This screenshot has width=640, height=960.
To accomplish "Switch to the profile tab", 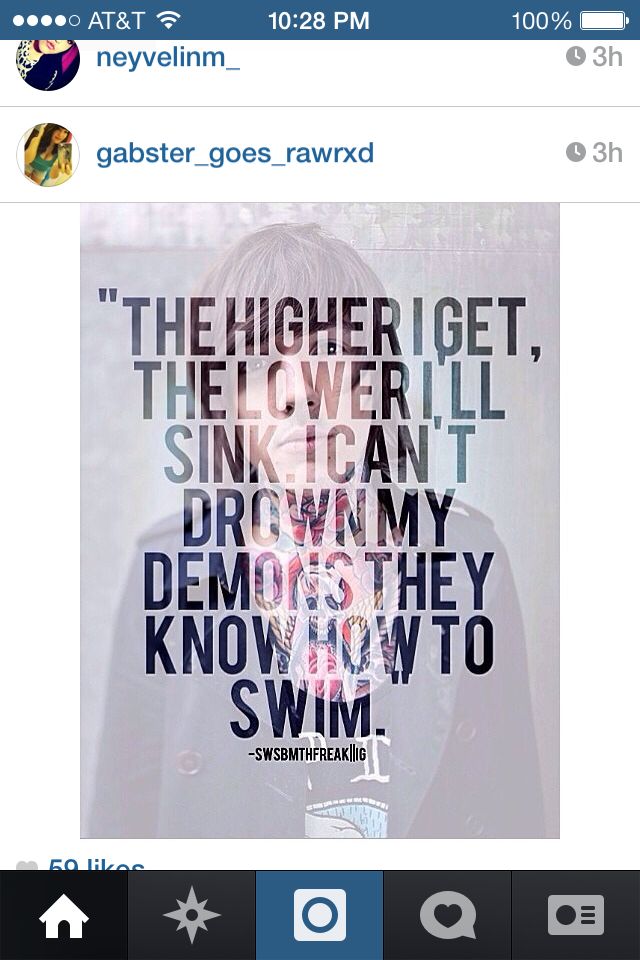I will [576, 915].
